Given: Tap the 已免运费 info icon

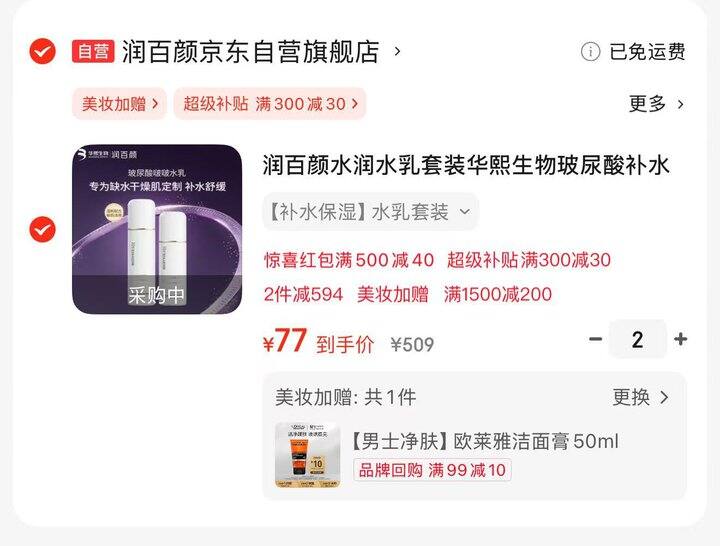Looking at the screenshot, I should [591, 51].
